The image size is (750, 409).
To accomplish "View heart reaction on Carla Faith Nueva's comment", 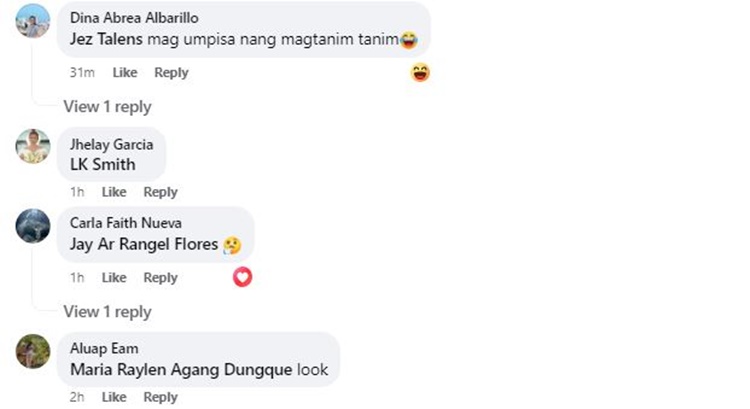I will point(242,277).
